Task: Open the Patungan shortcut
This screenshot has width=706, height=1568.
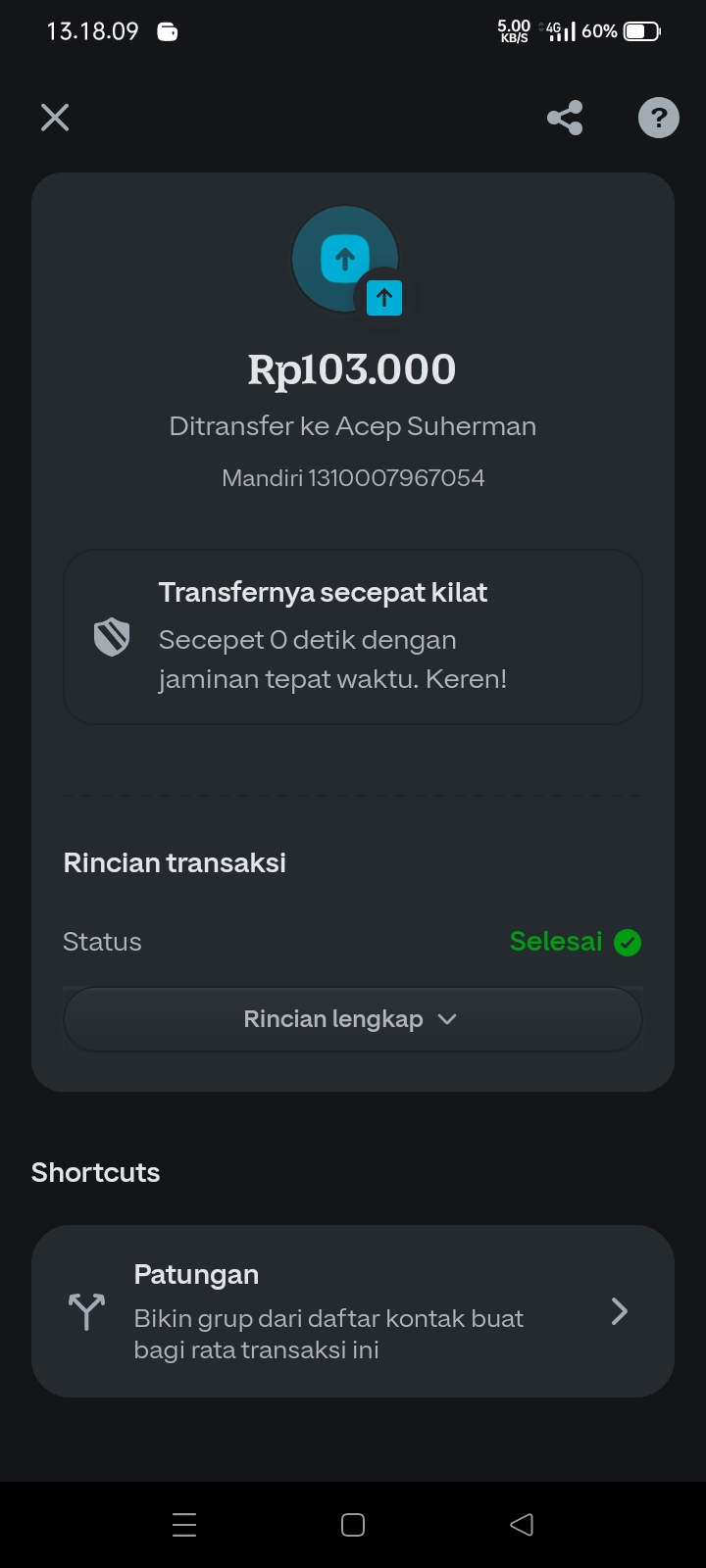Action: pos(353,1311)
